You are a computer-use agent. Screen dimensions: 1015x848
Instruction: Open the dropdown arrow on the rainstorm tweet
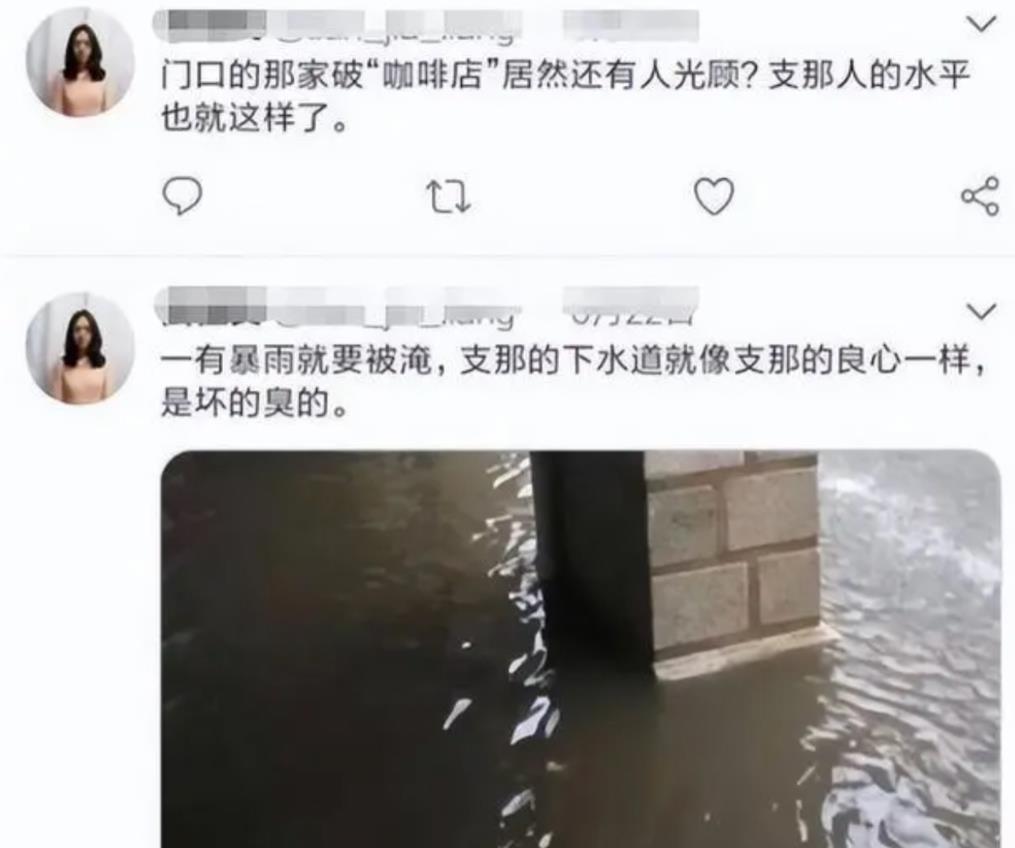(982, 311)
